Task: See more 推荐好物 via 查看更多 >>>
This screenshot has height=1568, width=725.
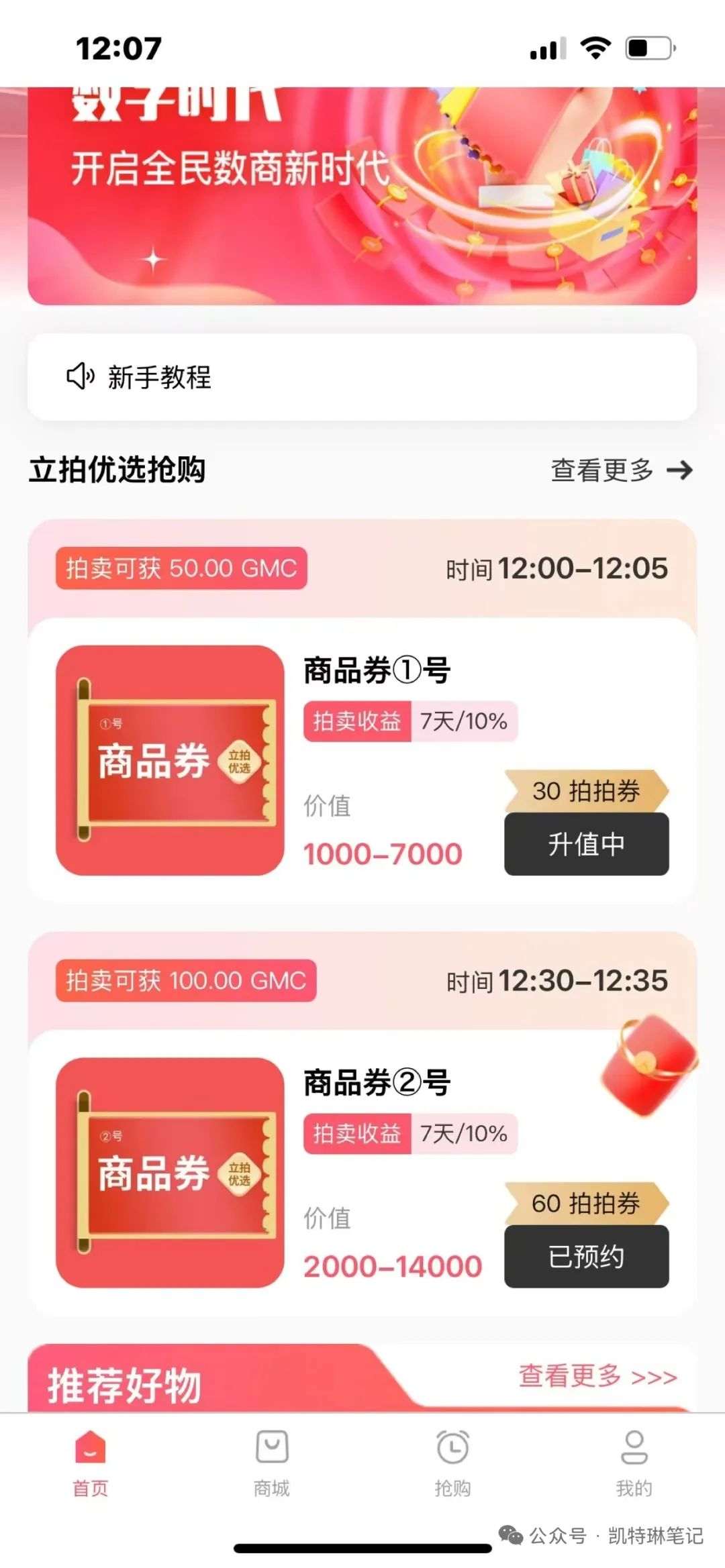Action: click(x=597, y=1377)
